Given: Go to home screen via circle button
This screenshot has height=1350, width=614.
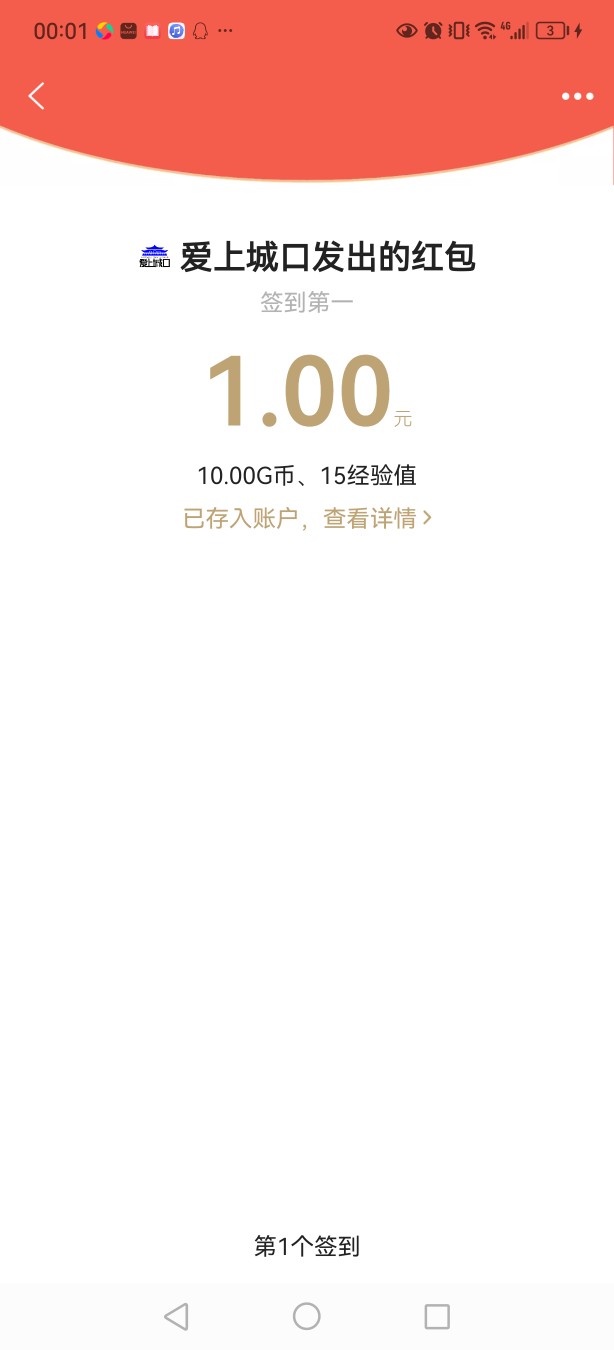Looking at the screenshot, I should click(x=307, y=1316).
